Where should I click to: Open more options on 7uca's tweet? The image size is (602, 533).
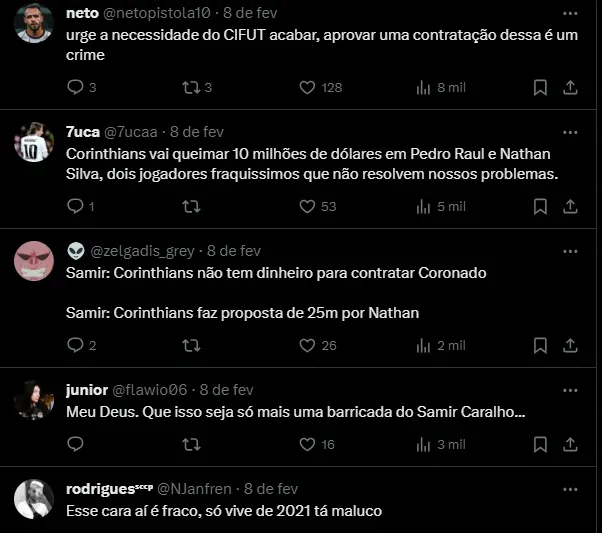(570, 131)
